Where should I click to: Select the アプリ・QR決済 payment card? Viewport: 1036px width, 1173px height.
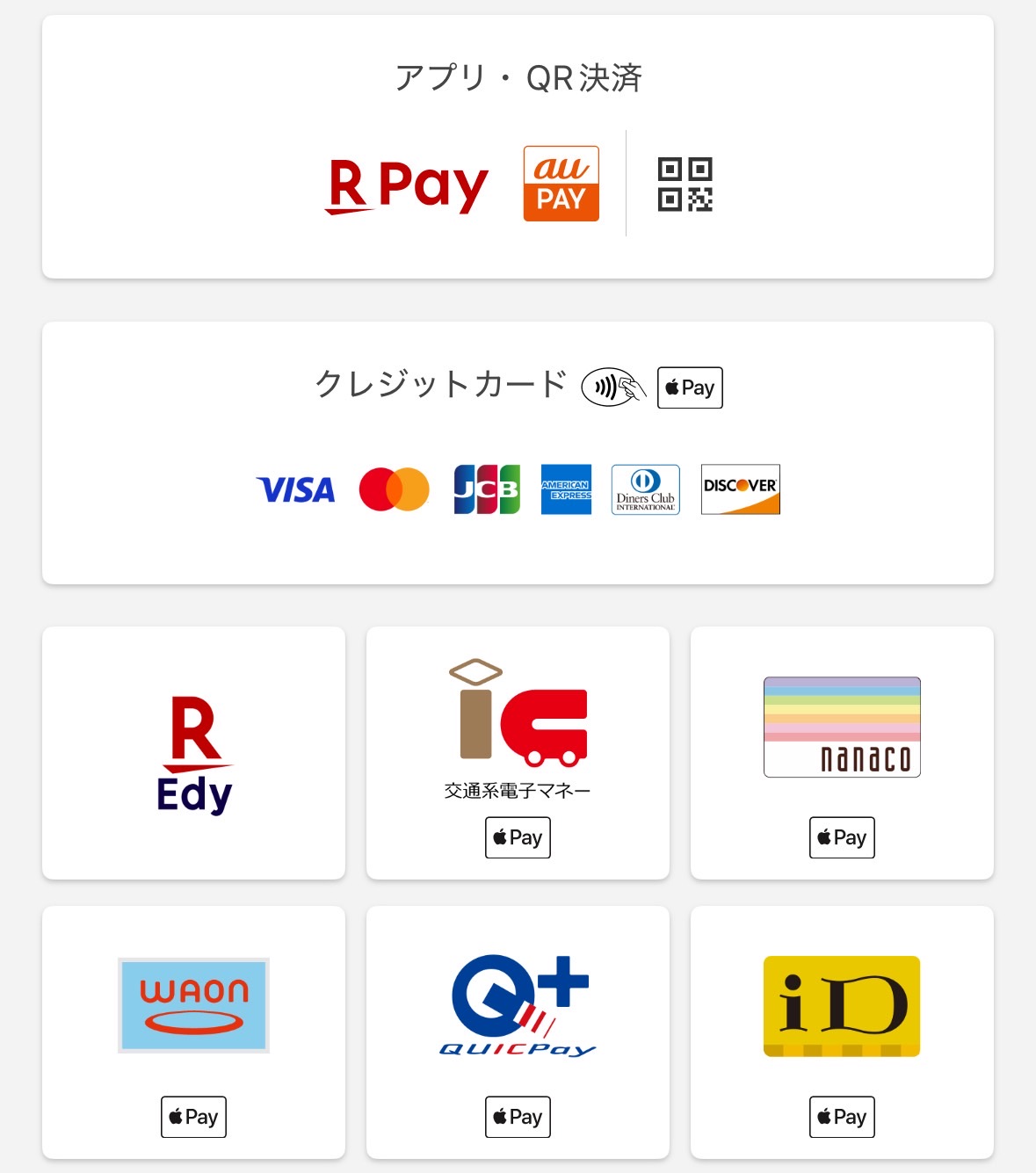518,147
